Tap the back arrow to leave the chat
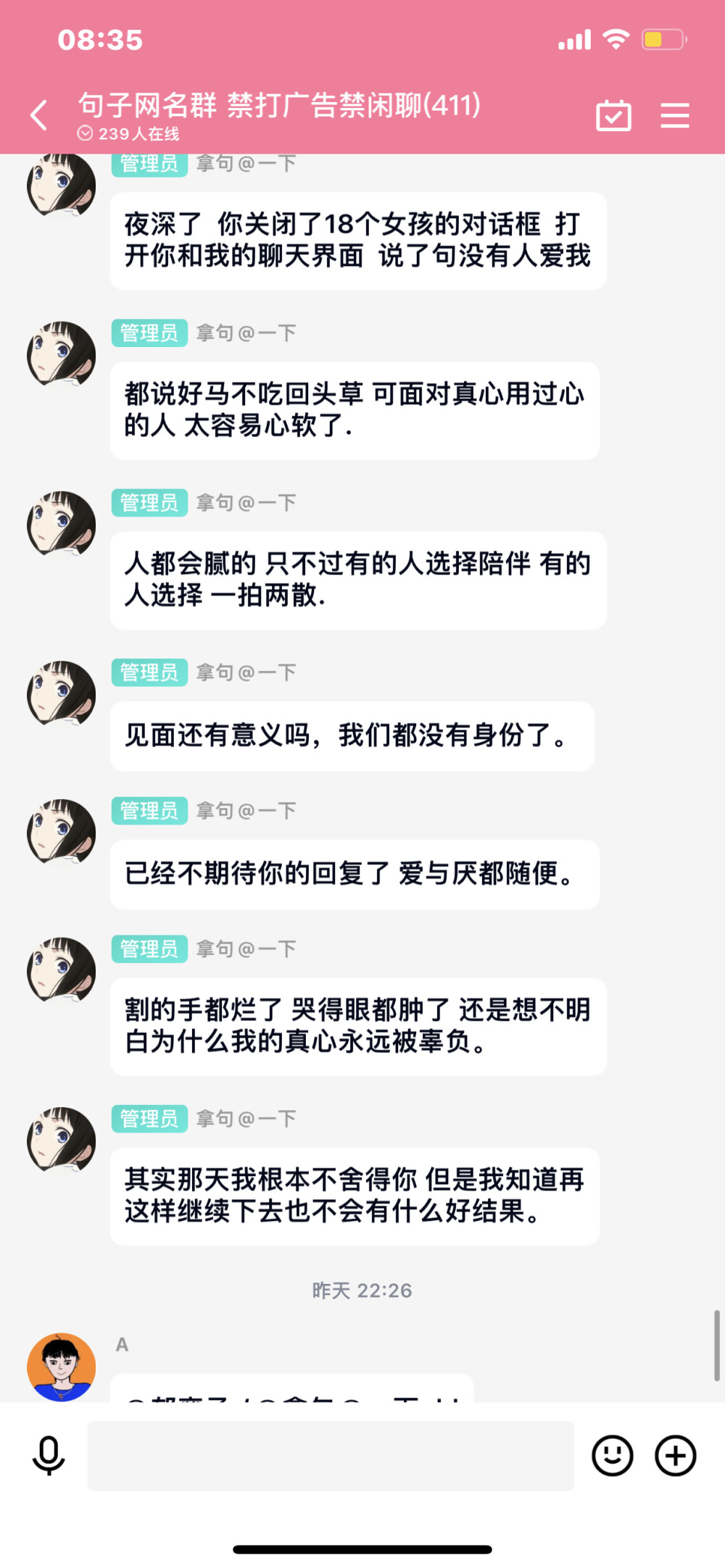 tap(38, 114)
